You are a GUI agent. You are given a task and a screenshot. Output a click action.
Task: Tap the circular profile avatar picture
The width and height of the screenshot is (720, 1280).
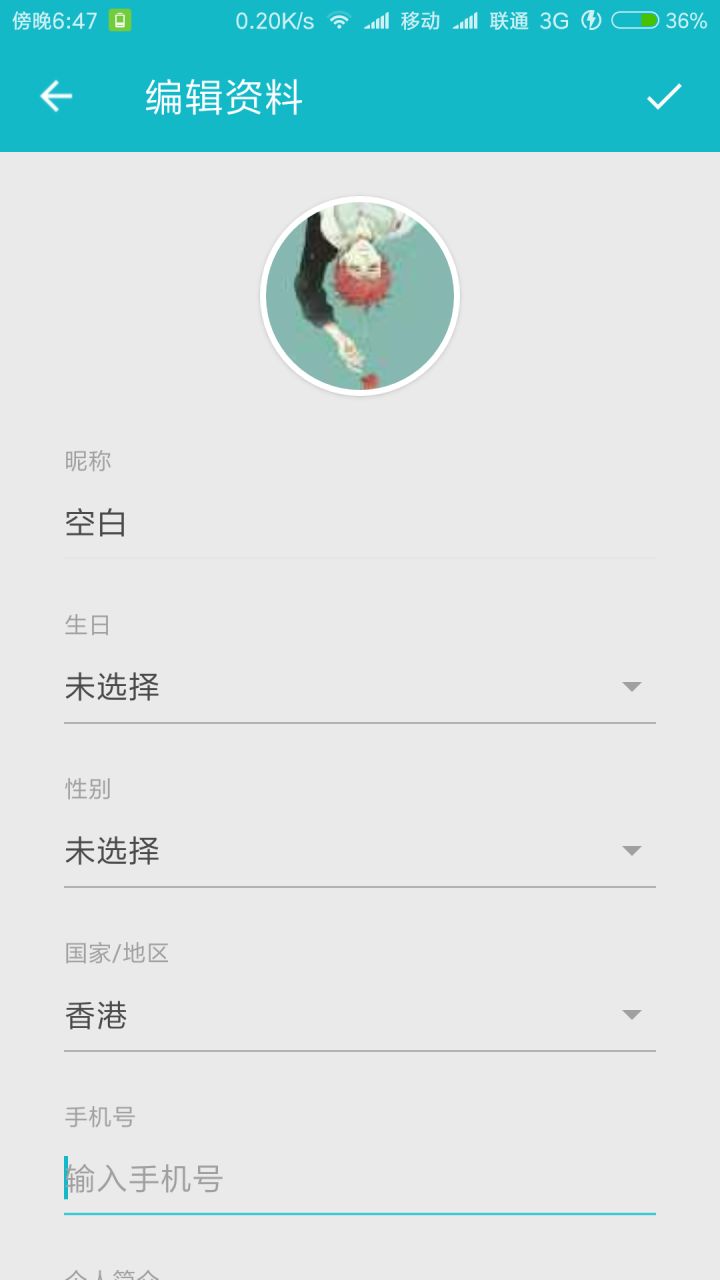pos(360,296)
